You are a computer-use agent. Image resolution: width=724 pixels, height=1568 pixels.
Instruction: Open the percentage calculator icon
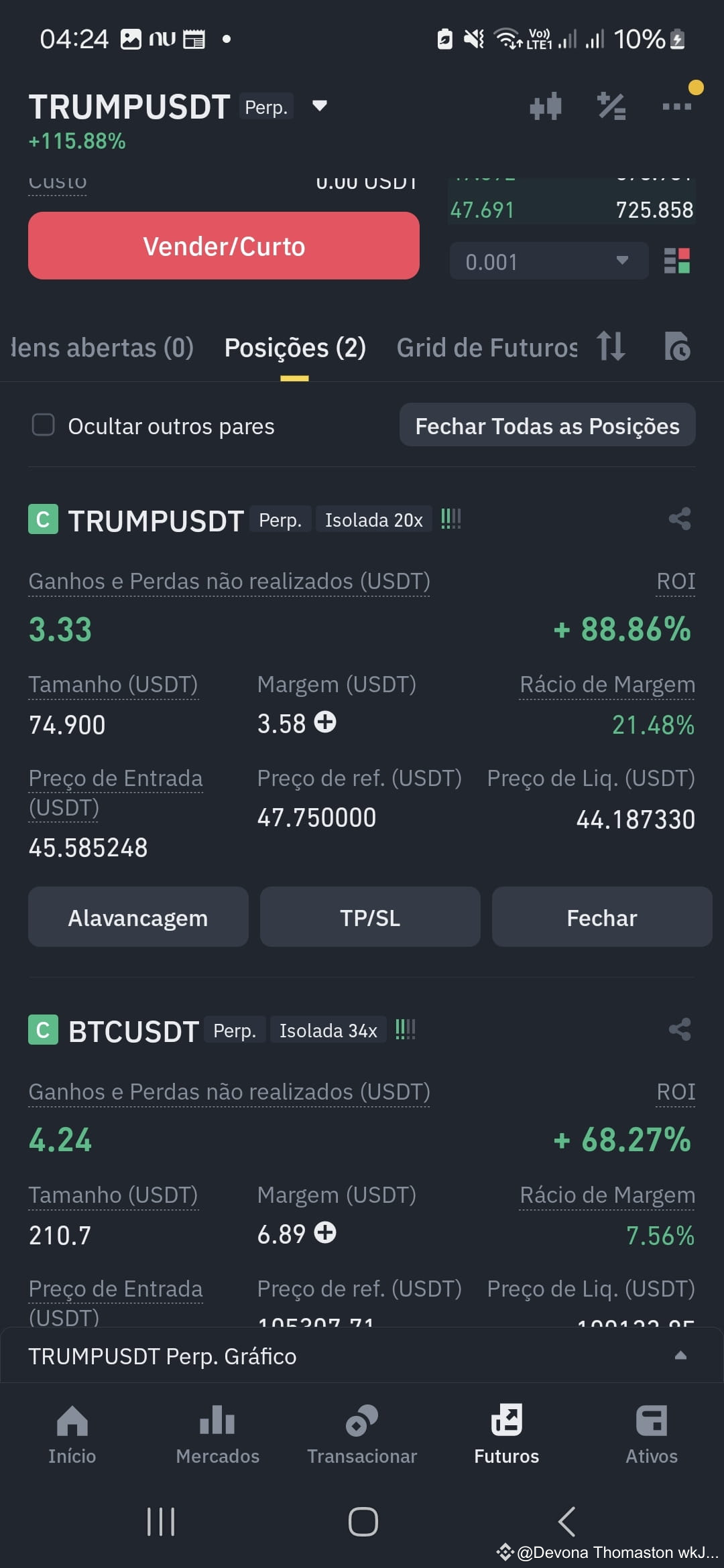(x=611, y=107)
